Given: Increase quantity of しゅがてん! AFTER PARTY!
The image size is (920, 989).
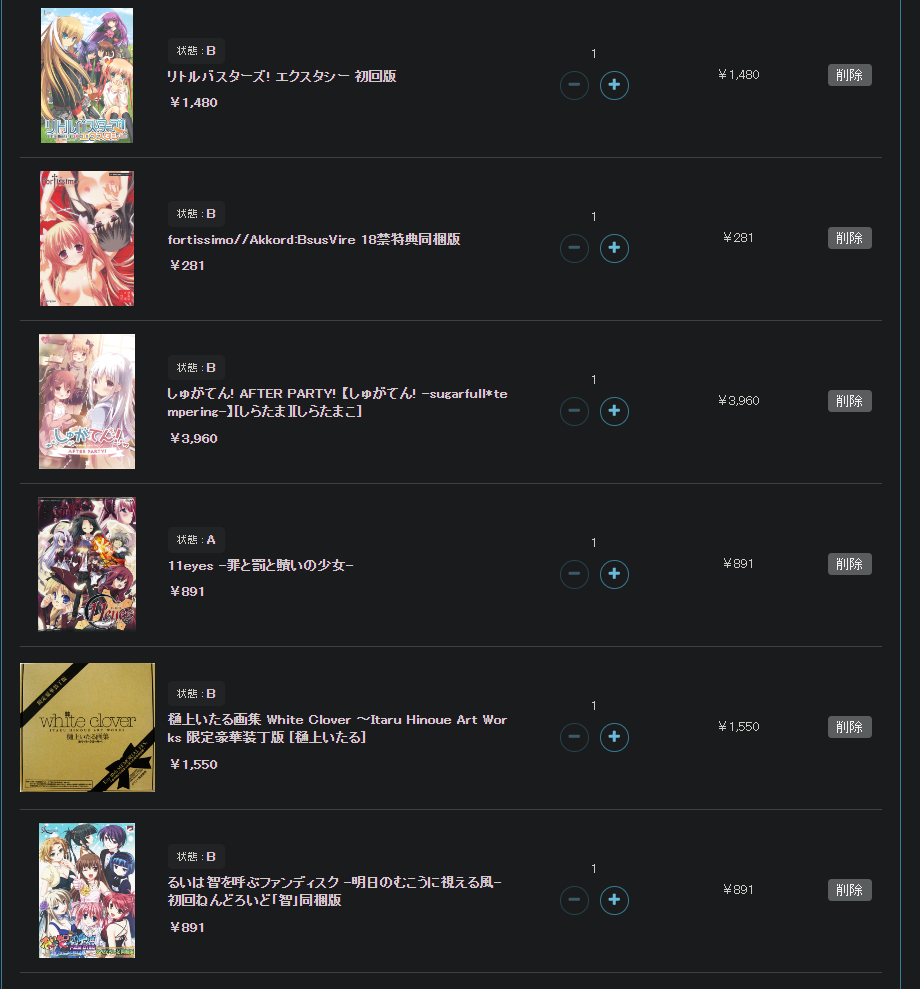Looking at the screenshot, I should (x=614, y=411).
